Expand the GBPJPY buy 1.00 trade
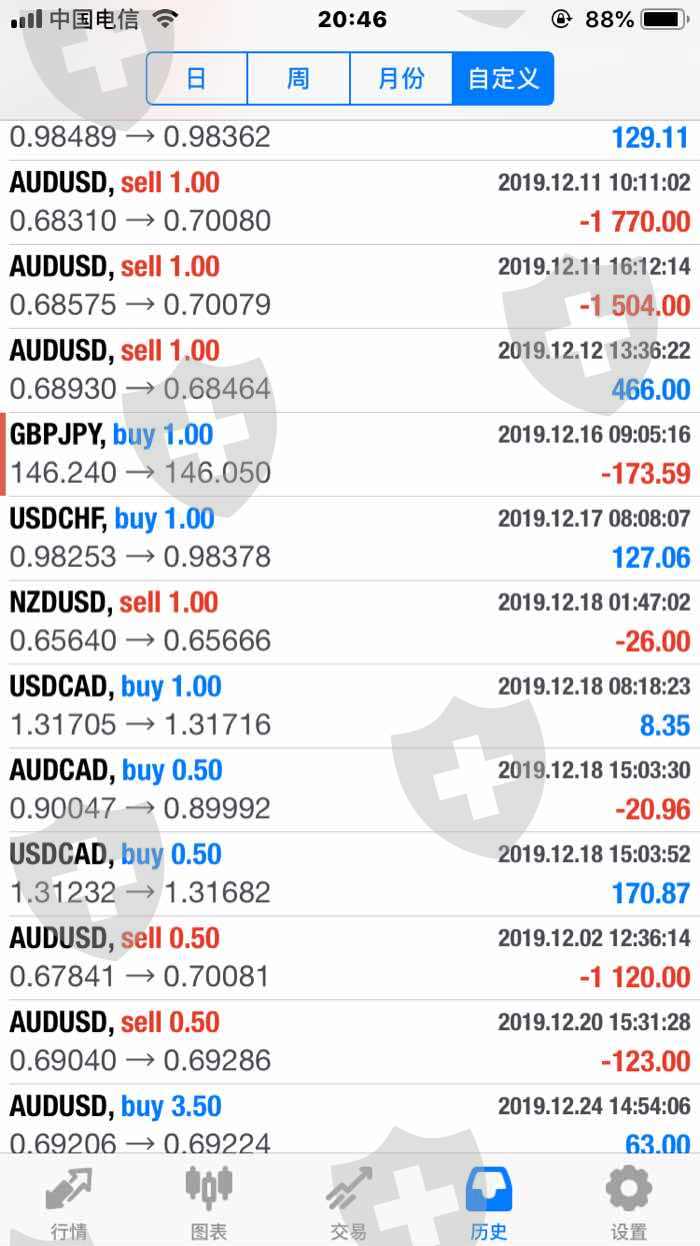Image resolution: width=700 pixels, height=1246 pixels. [350, 454]
